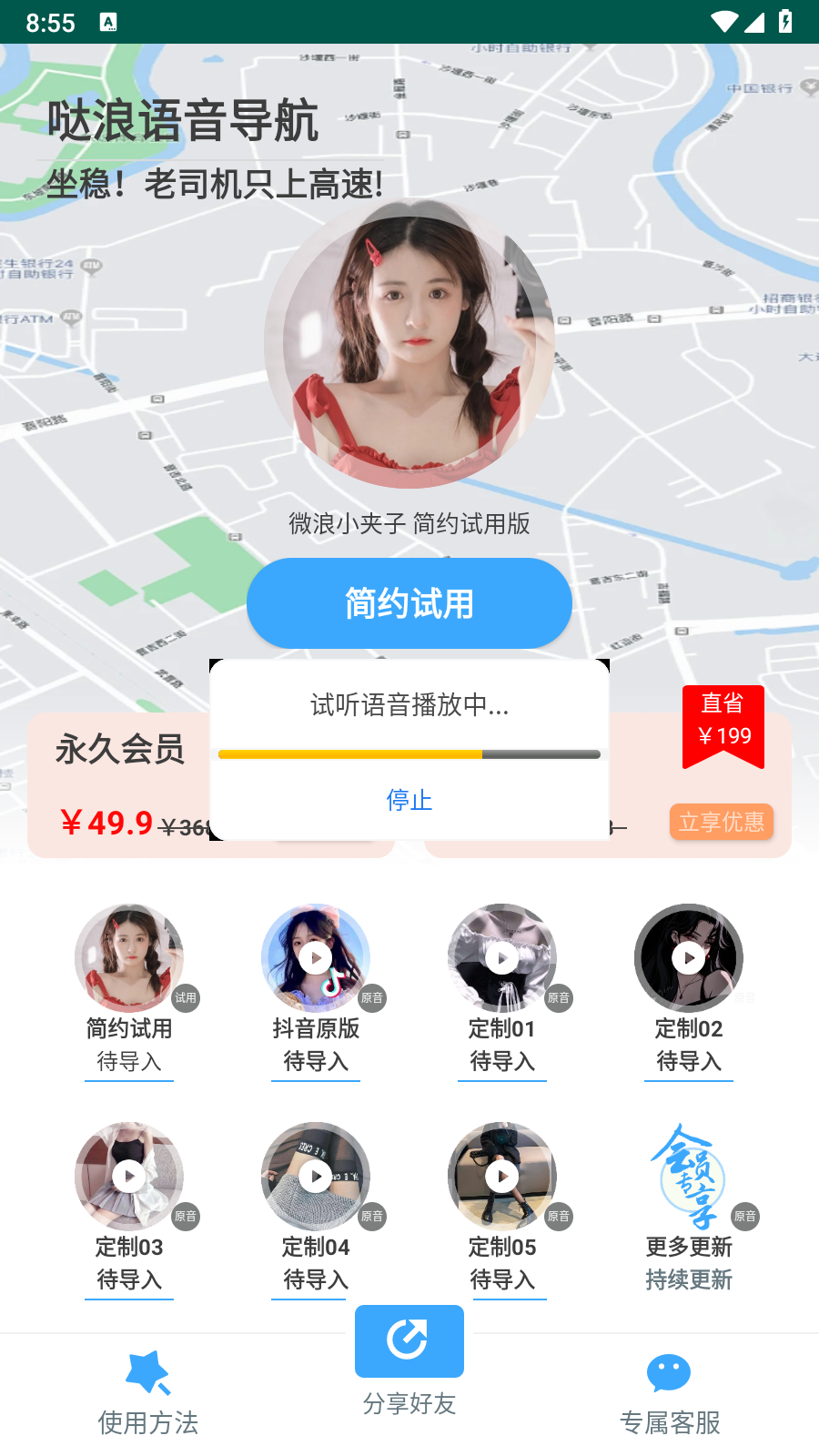Play the 定制05 voice sample
The width and height of the screenshot is (819, 1456).
pos(502,1177)
